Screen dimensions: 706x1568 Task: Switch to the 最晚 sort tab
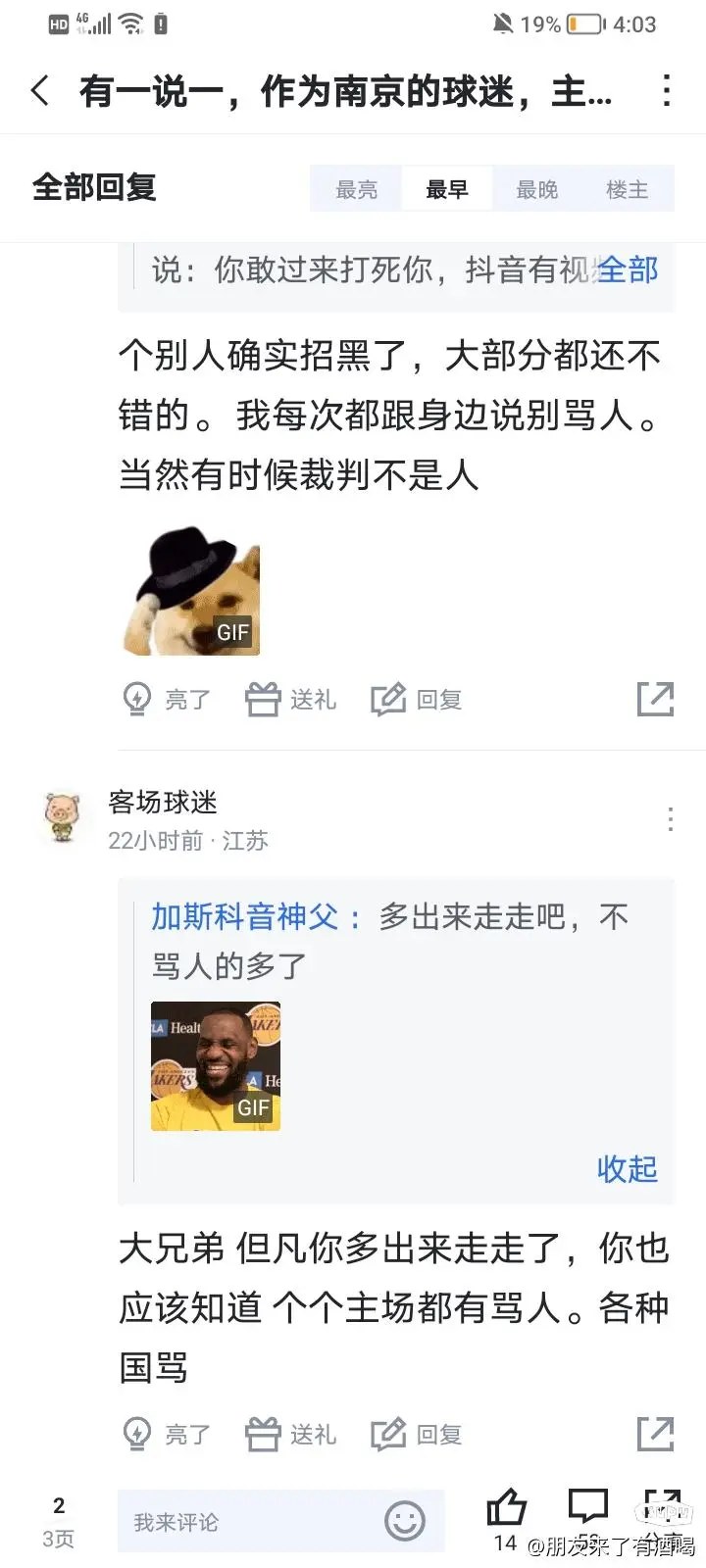click(x=537, y=189)
